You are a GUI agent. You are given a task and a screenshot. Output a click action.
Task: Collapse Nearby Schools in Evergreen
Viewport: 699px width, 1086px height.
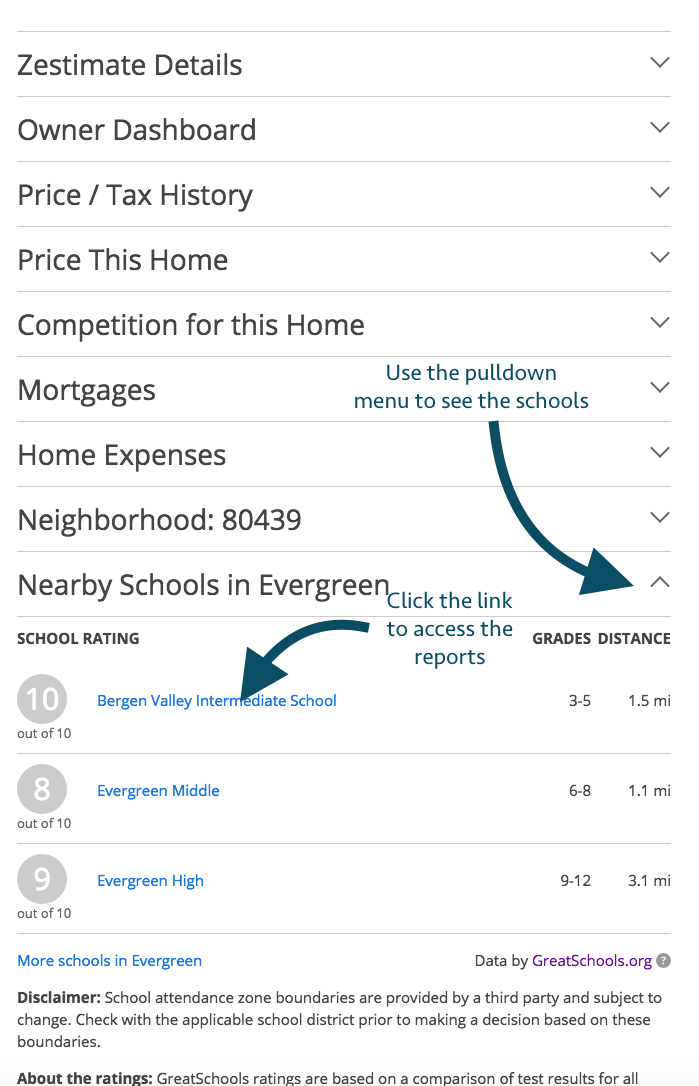(659, 582)
